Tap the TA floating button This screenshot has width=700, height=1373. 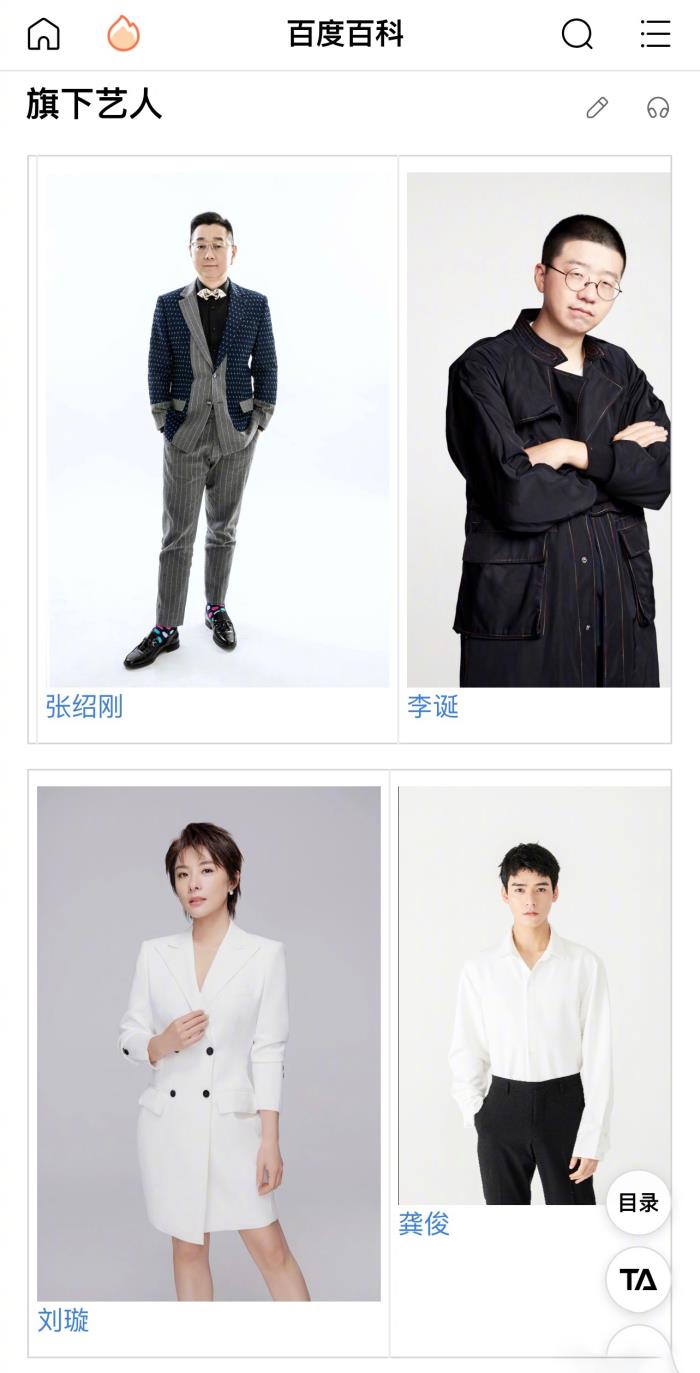[638, 1279]
